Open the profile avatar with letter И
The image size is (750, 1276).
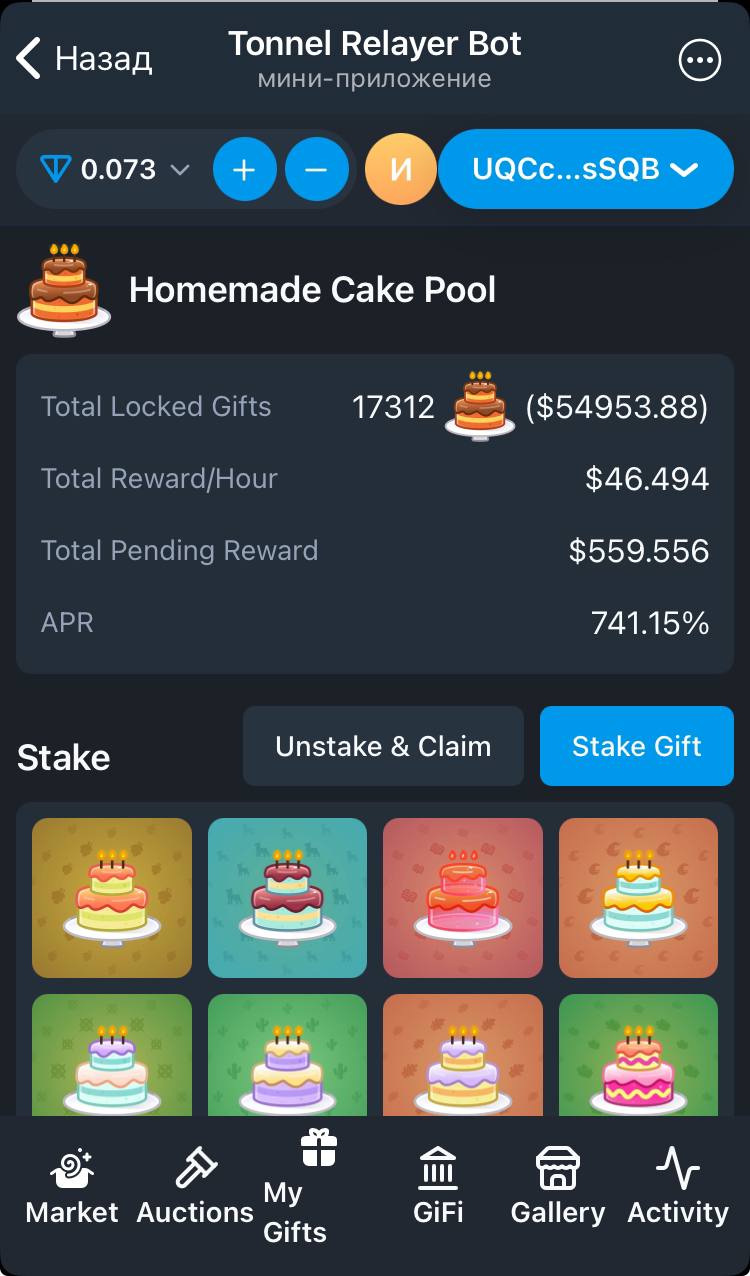click(400, 170)
